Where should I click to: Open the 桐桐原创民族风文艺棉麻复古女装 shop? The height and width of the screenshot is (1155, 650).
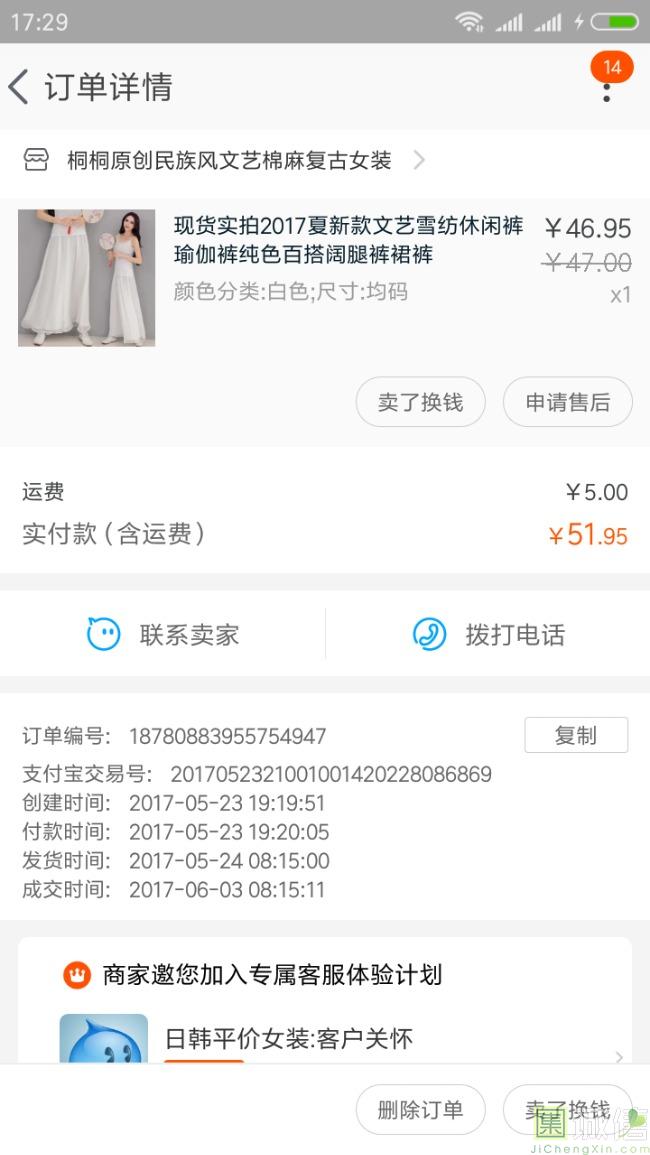(x=228, y=161)
